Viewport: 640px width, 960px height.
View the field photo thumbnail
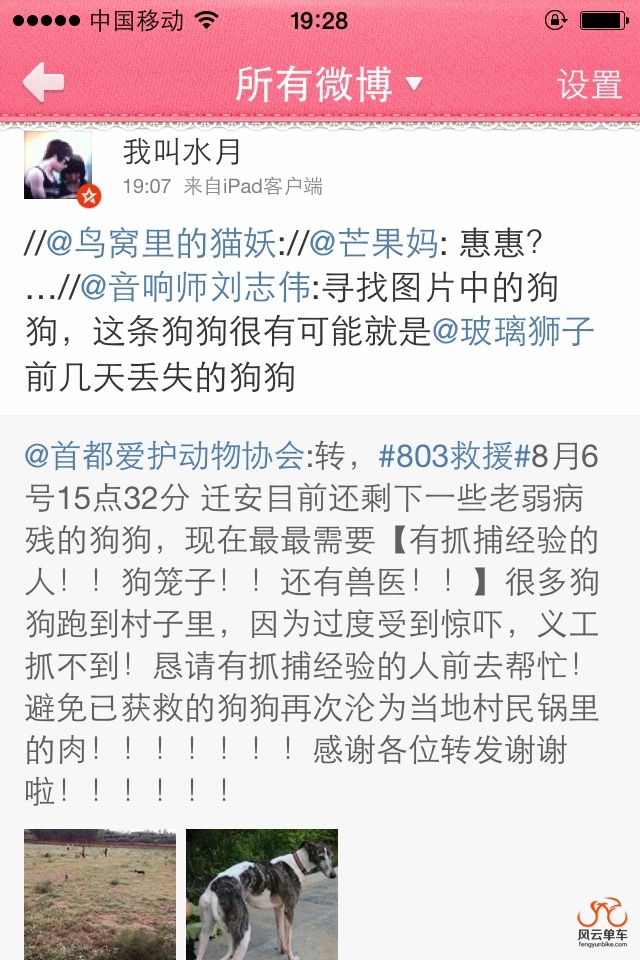coord(100,894)
